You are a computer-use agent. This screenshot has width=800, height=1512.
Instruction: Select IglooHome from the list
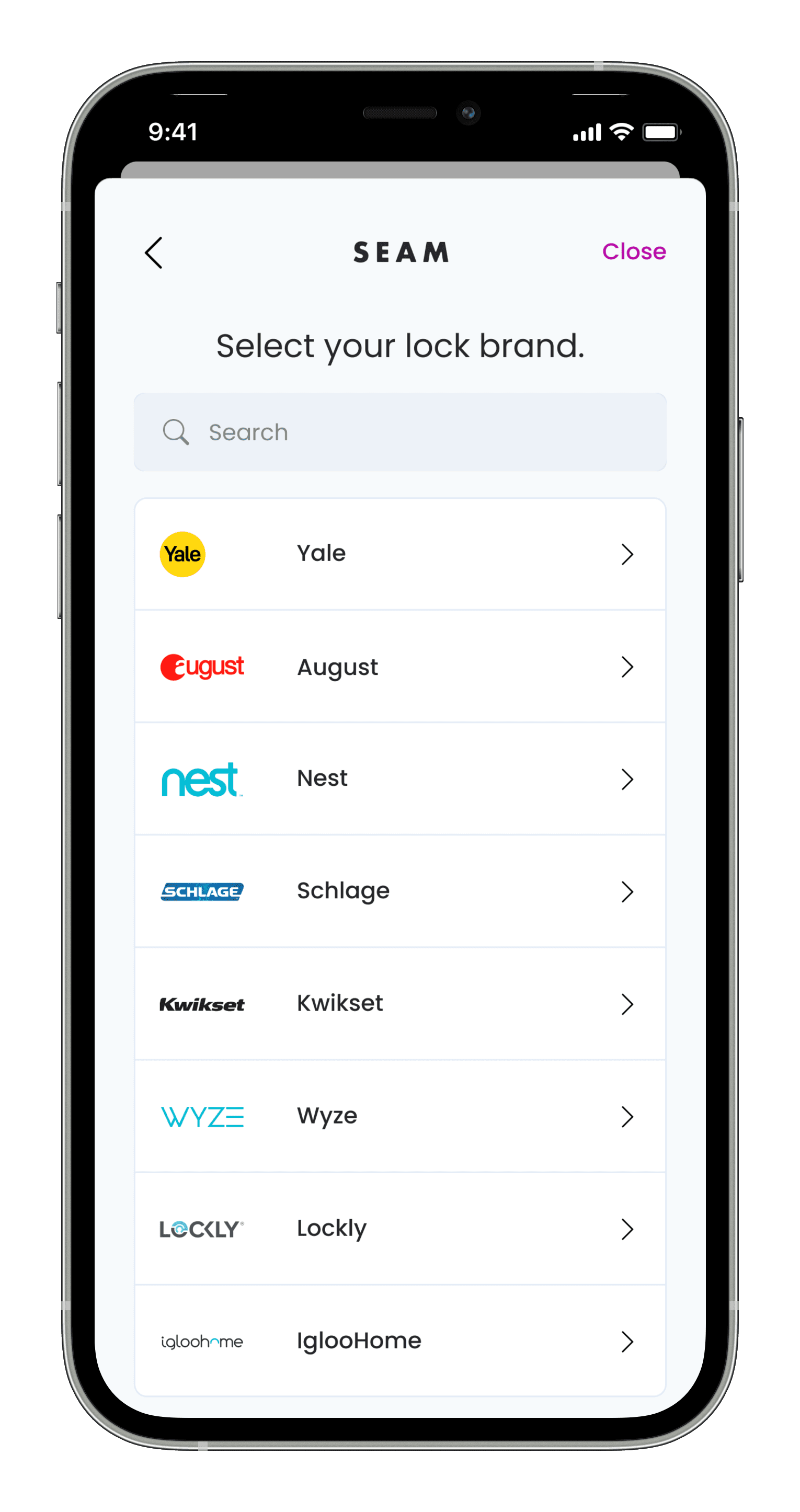399,1341
